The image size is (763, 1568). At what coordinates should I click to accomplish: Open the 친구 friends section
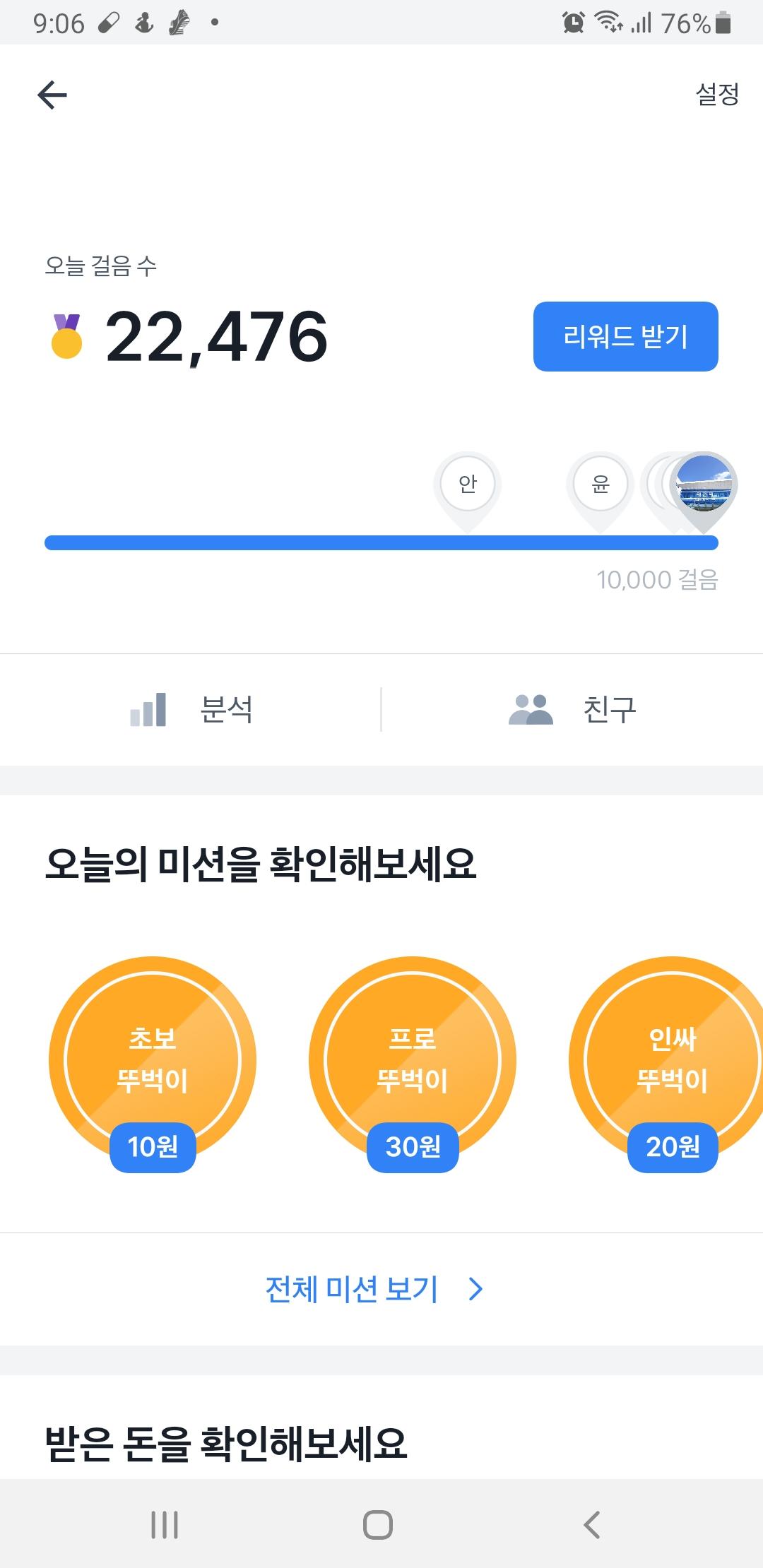[x=572, y=709]
